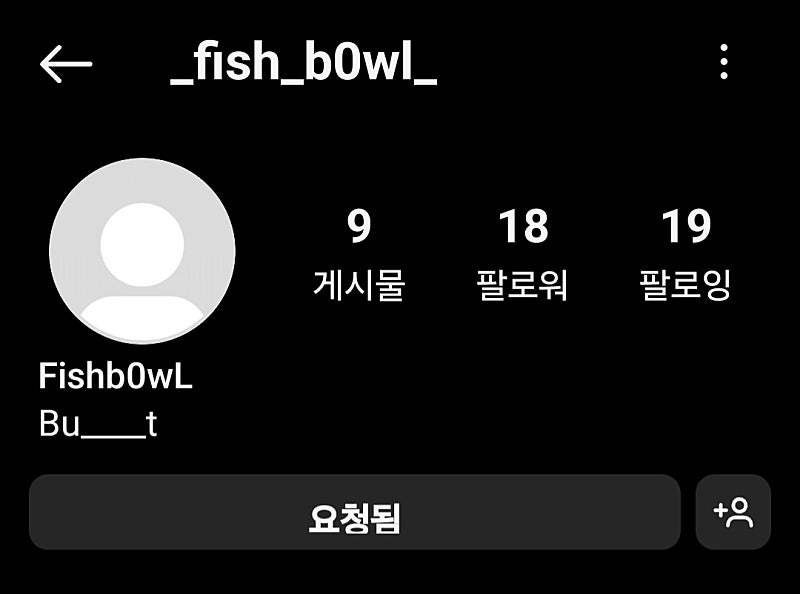
Task: Open the three-dot overflow menu
Action: coord(724,63)
